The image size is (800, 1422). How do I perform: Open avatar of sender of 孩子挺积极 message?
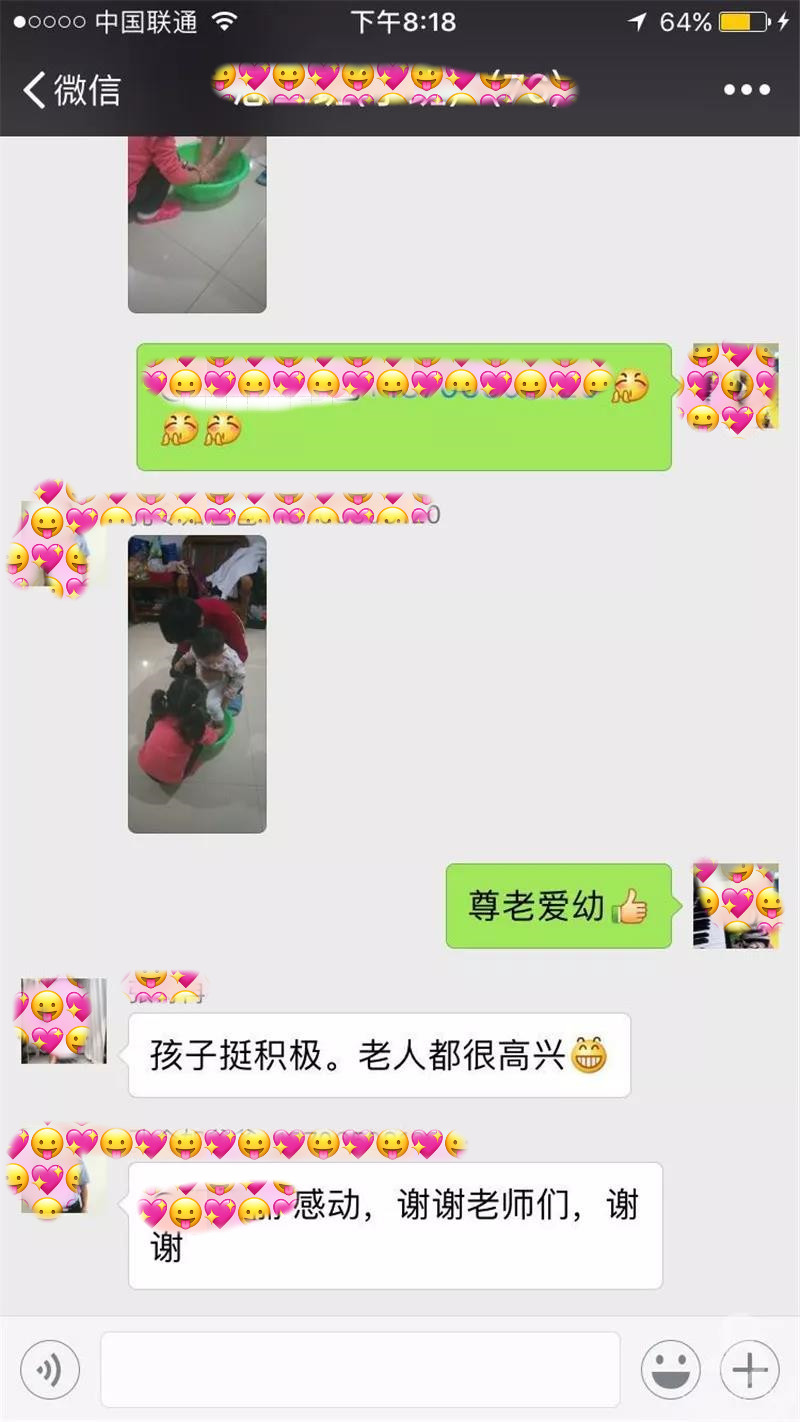[x=63, y=1020]
